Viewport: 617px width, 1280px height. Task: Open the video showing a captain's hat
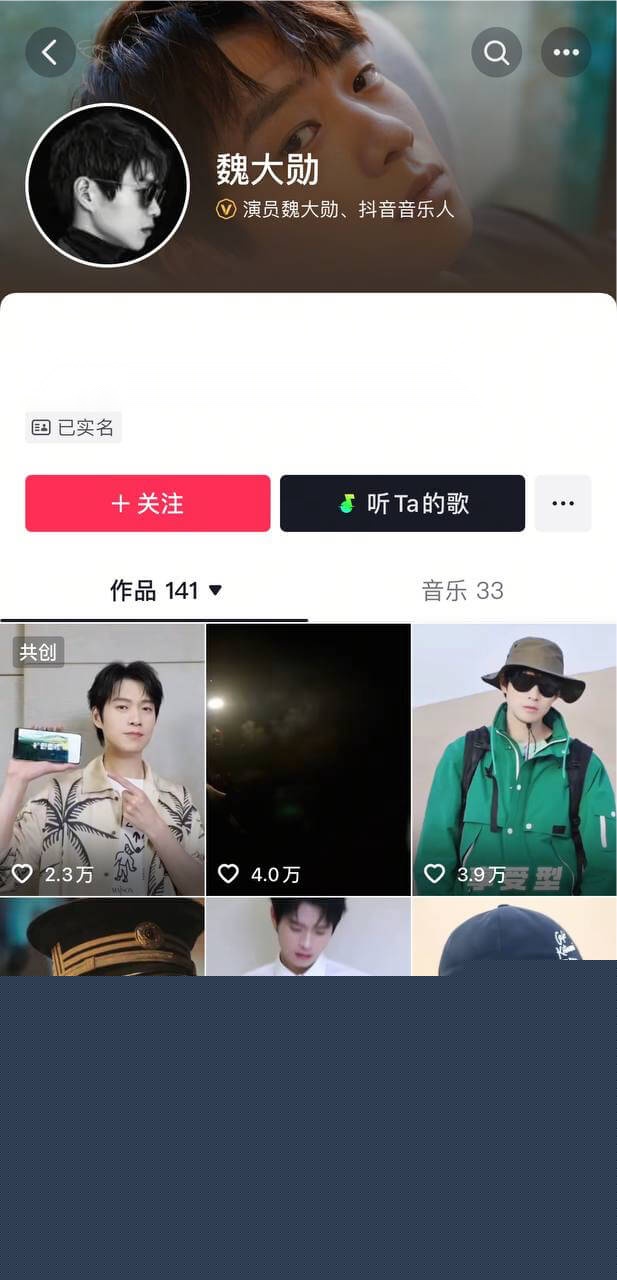coord(102,937)
